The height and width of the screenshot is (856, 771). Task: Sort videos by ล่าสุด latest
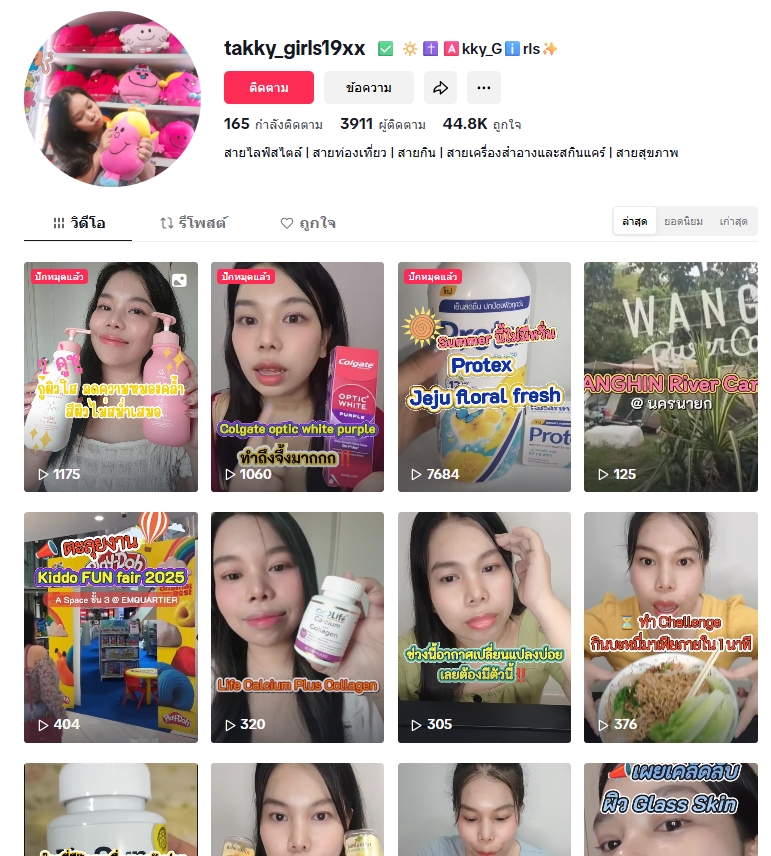tap(634, 221)
